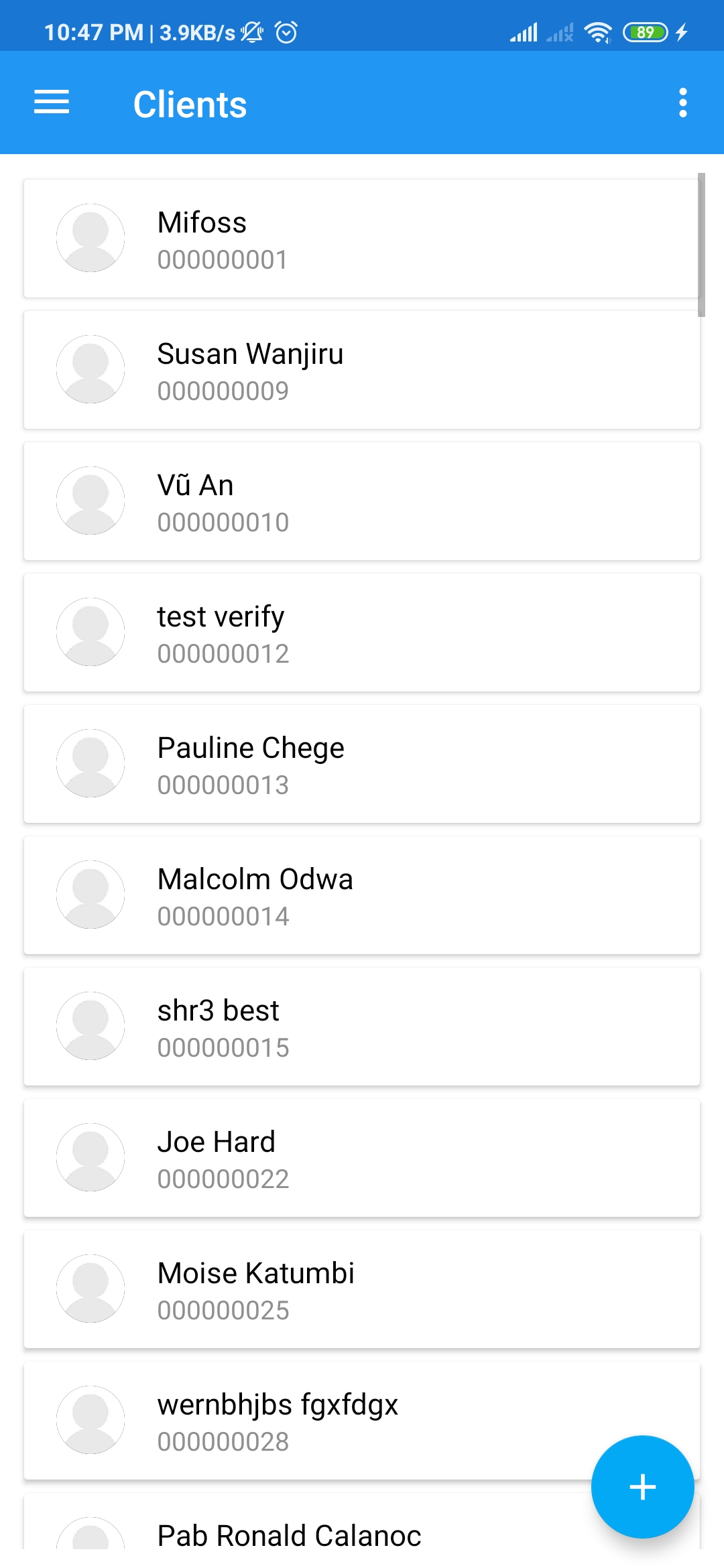Select client shr3 best
This screenshot has height=1568, width=724.
click(362, 1026)
